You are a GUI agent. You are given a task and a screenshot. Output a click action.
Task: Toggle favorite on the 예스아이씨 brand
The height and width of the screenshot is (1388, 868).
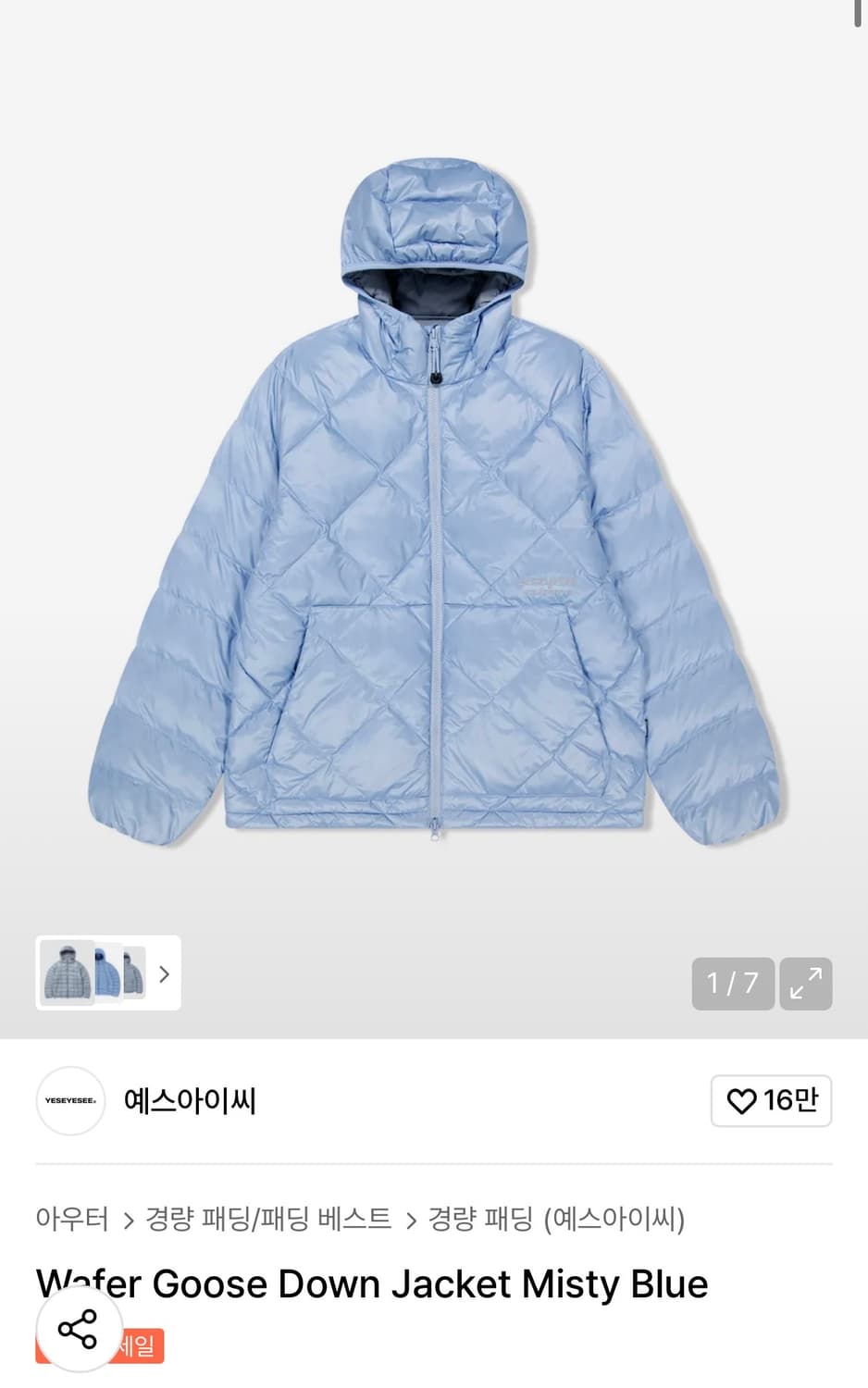pos(771,1101)
